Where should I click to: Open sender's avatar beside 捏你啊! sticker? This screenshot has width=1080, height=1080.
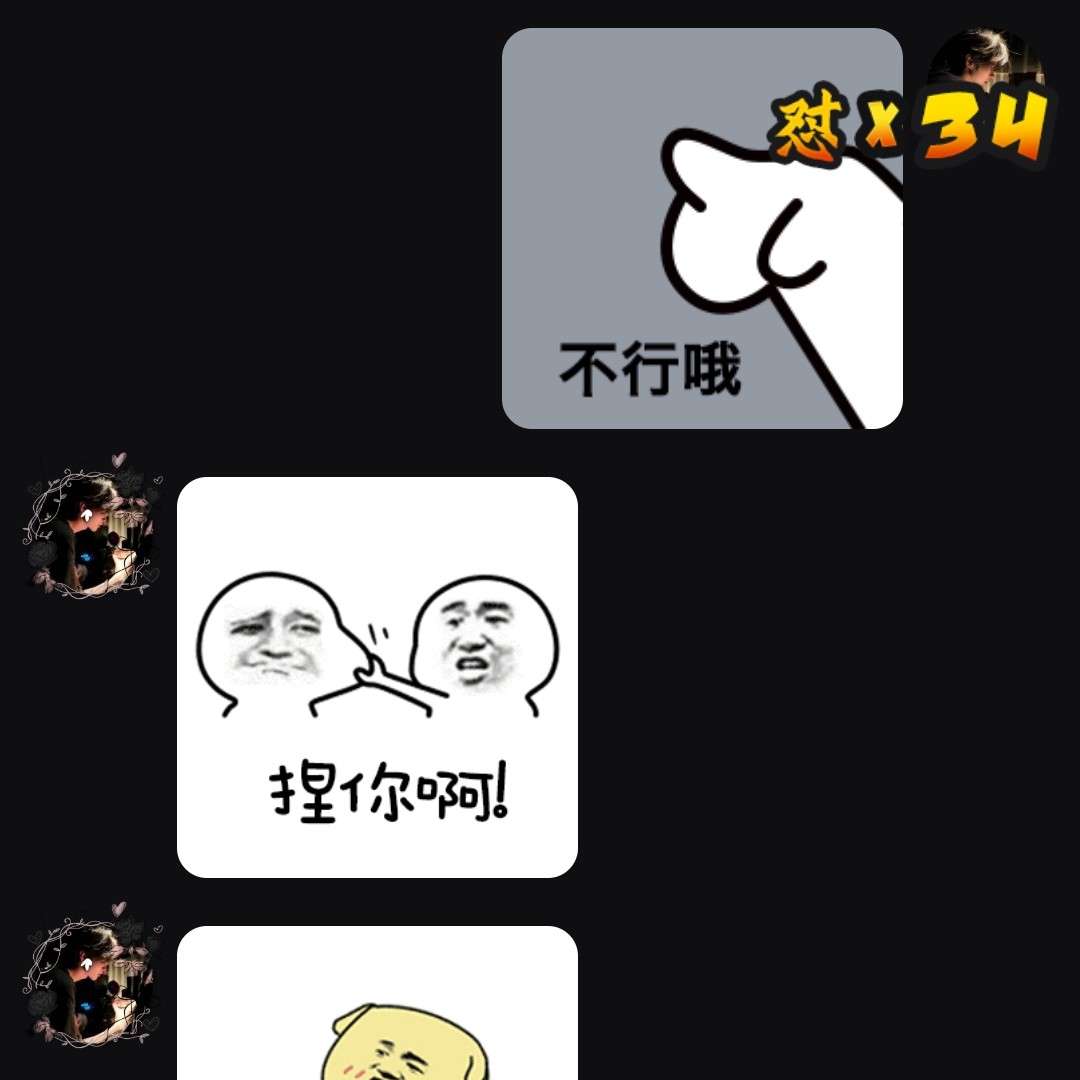[92, 526]
